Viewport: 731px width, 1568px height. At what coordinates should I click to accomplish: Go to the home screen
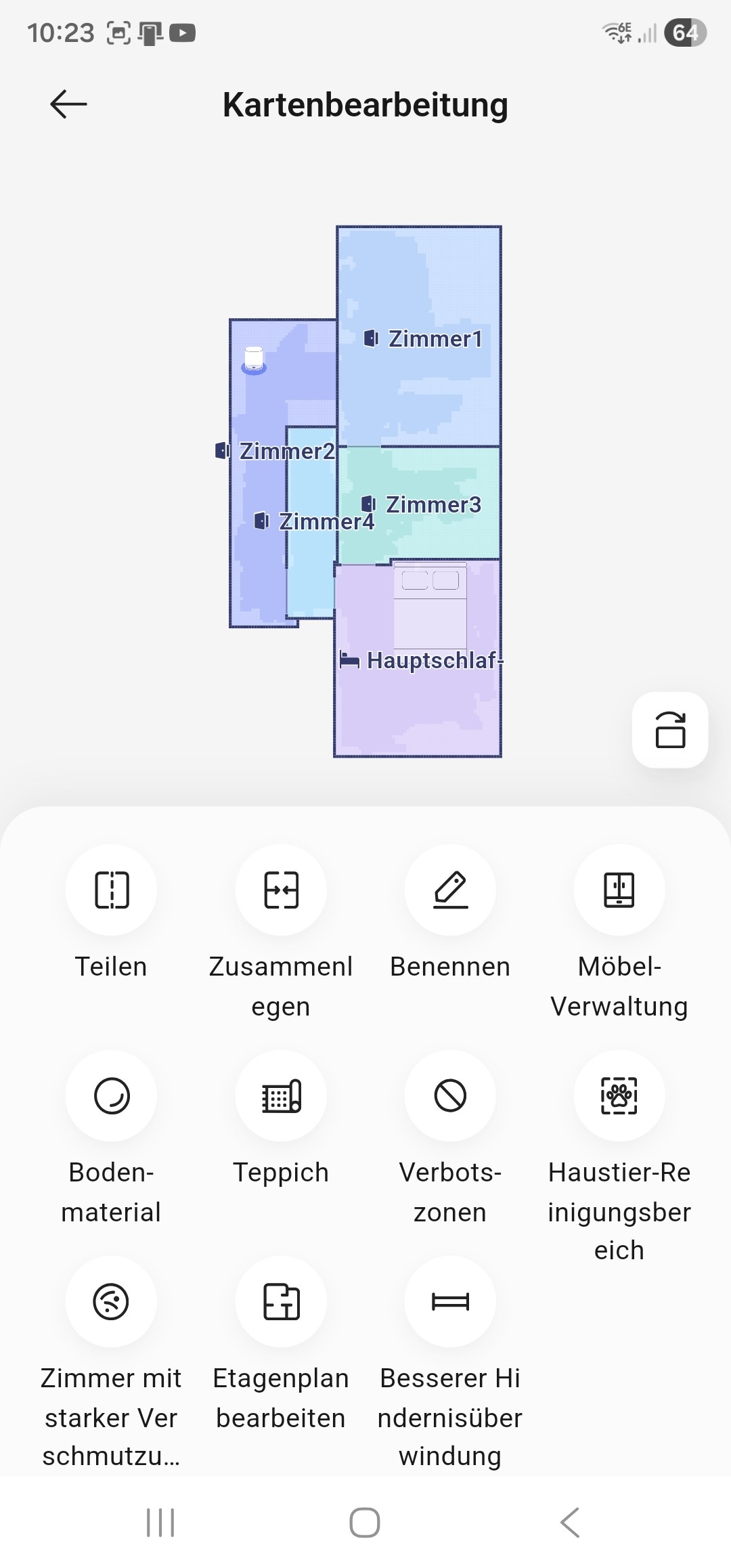365,1523
